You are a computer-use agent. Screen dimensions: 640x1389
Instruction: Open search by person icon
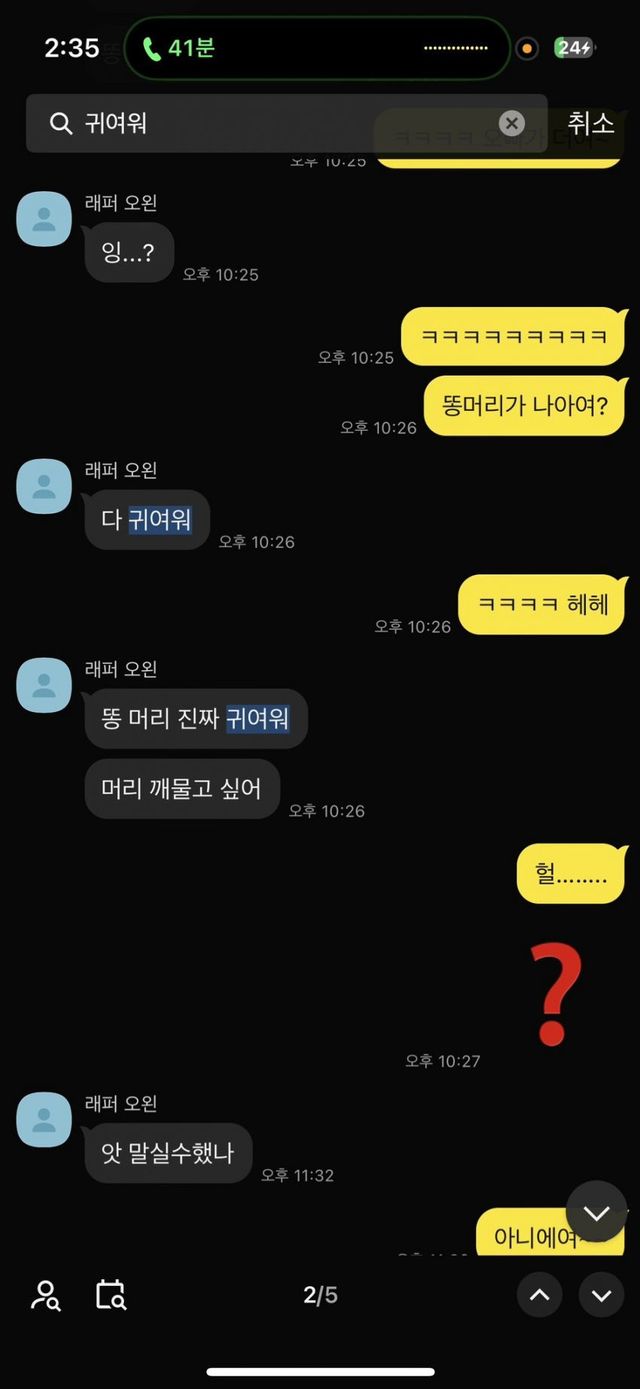pos(45,1295)
